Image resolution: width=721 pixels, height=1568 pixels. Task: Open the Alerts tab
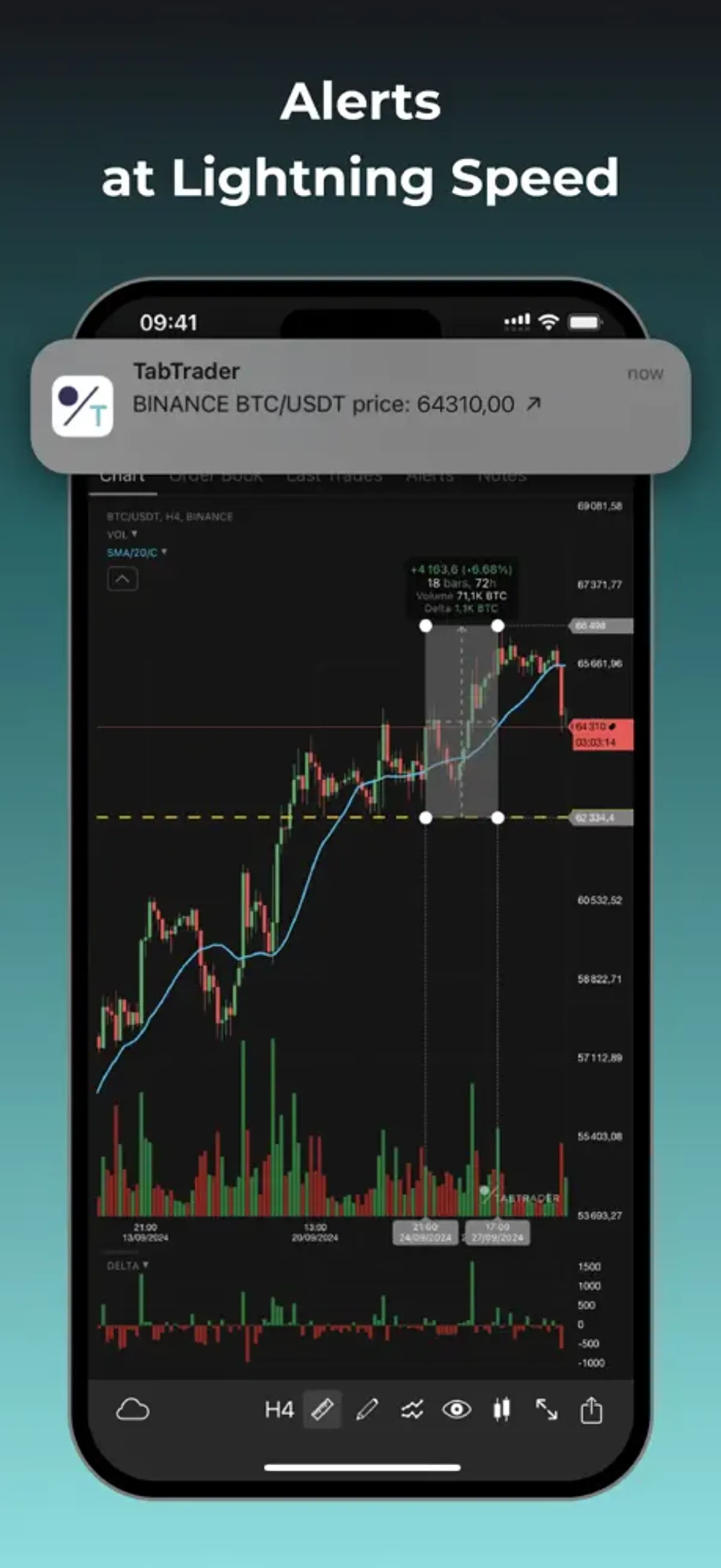click(429, 475)
